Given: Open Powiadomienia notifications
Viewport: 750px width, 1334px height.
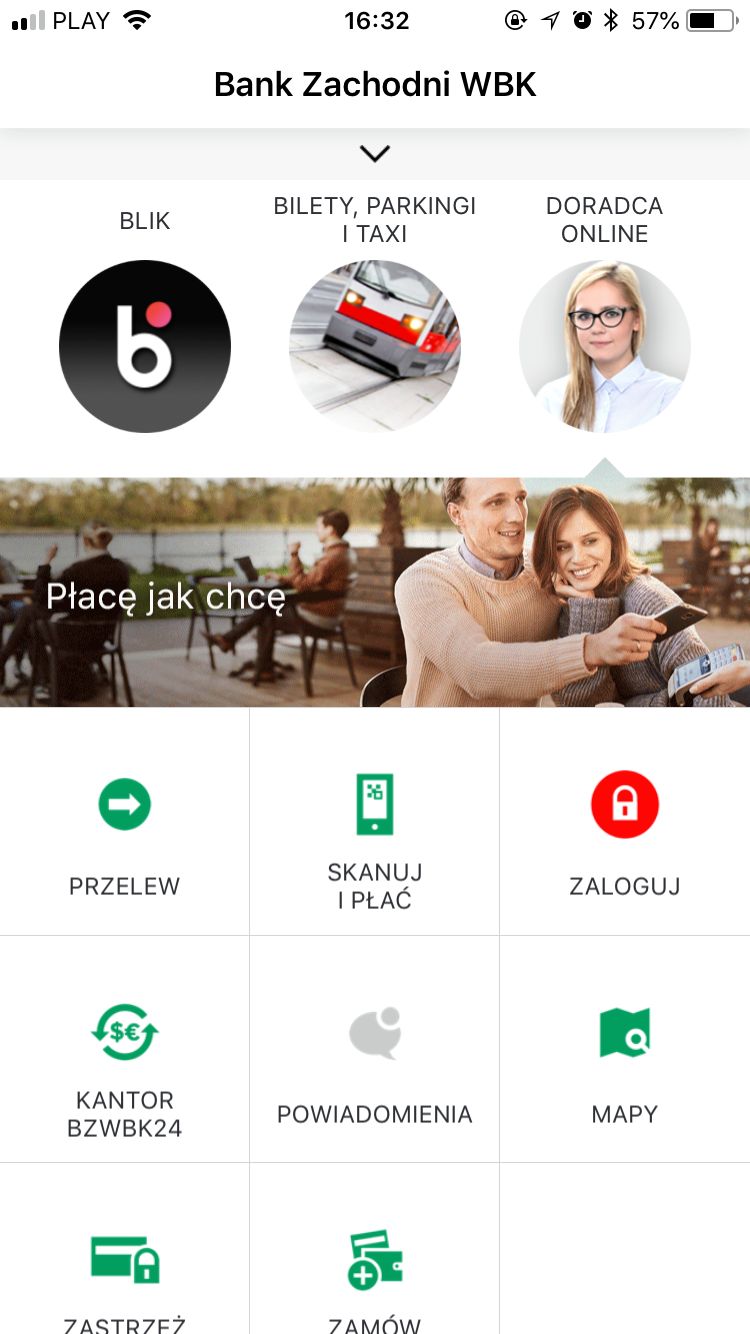Looking at the screenshot, I should click(375, 1049).
